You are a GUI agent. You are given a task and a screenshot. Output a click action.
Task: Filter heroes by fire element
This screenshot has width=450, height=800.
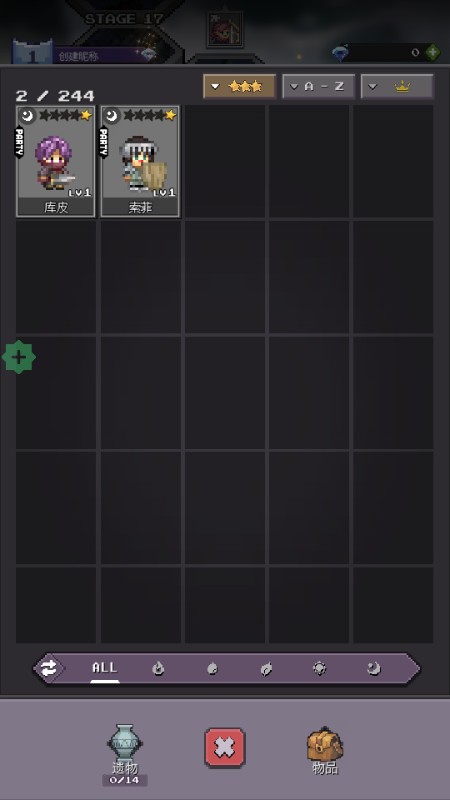pyautogui.click(x=159, y=668)
